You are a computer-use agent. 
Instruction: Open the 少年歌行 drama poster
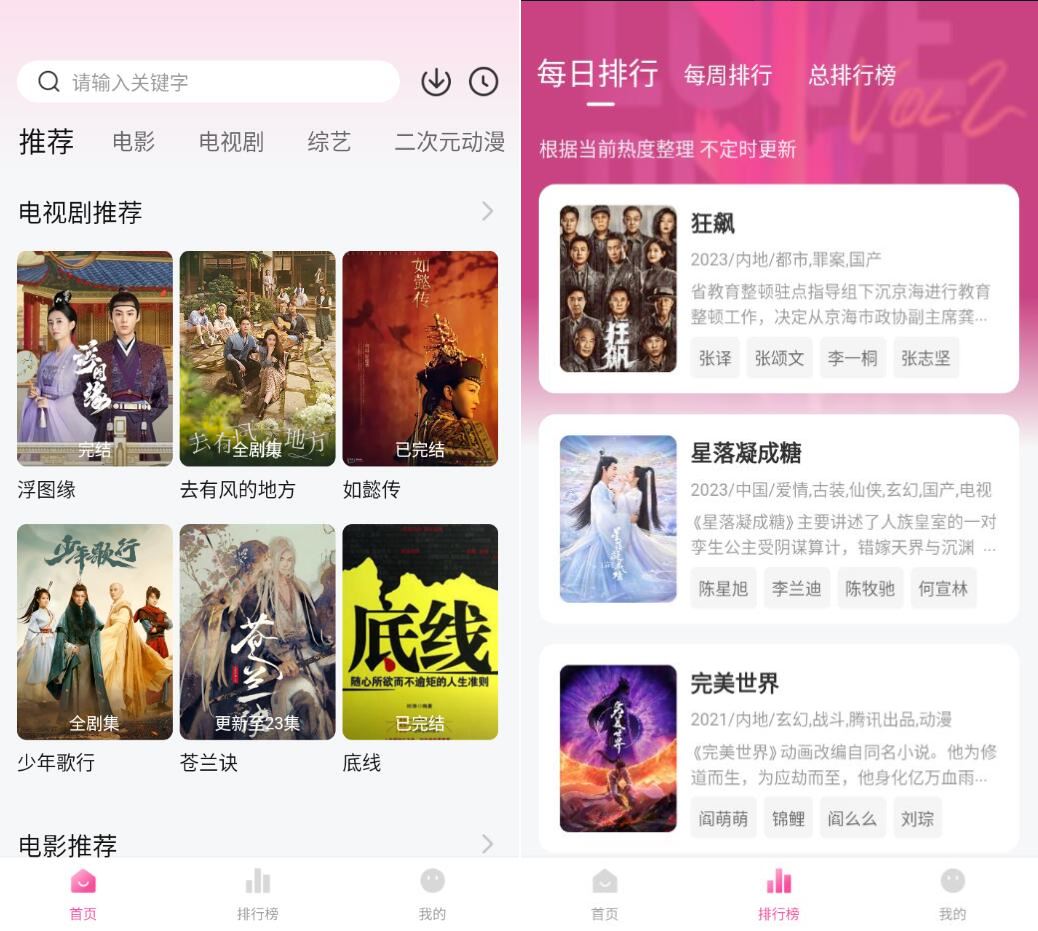coord(95,631)
